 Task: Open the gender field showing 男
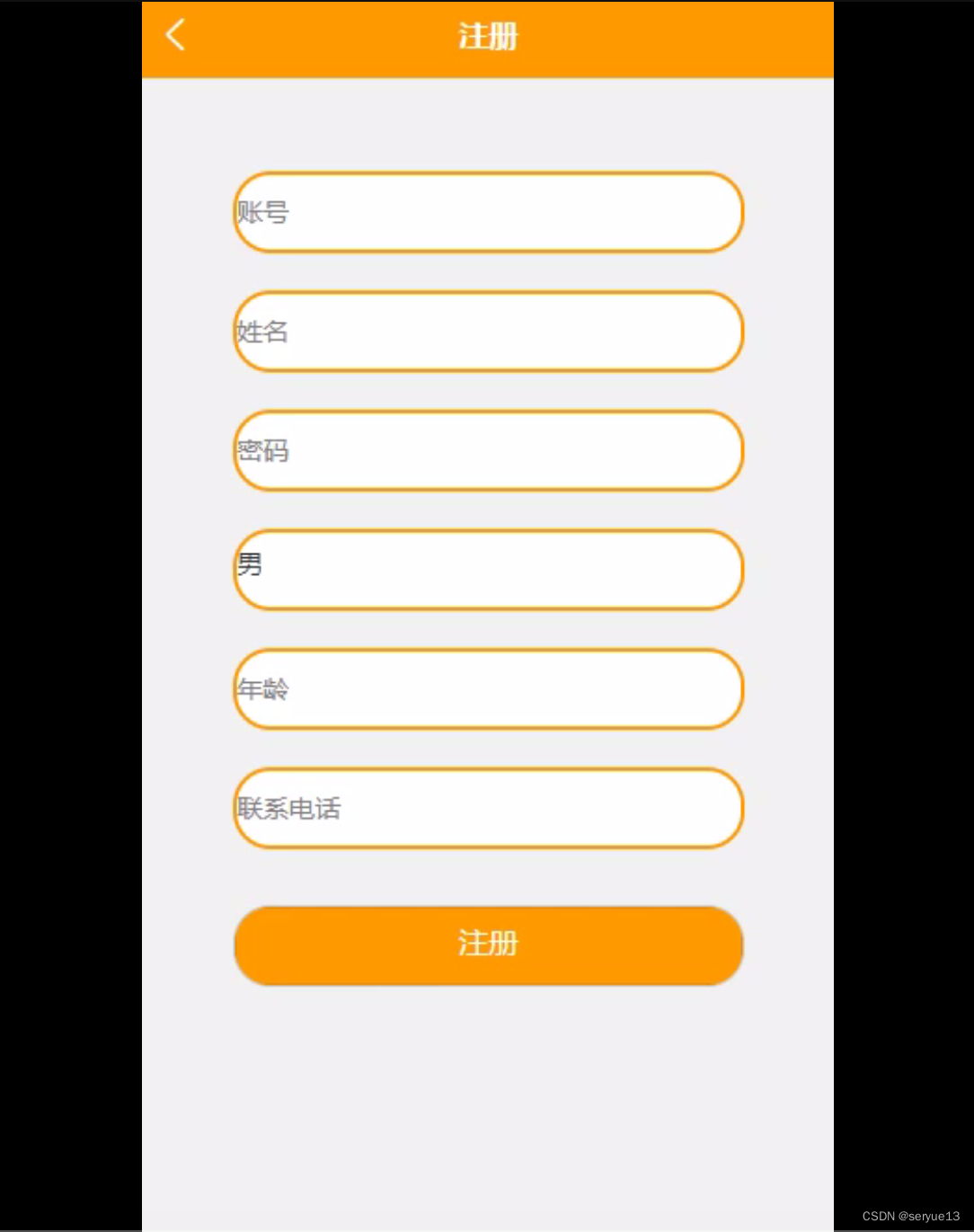[488, 570]
